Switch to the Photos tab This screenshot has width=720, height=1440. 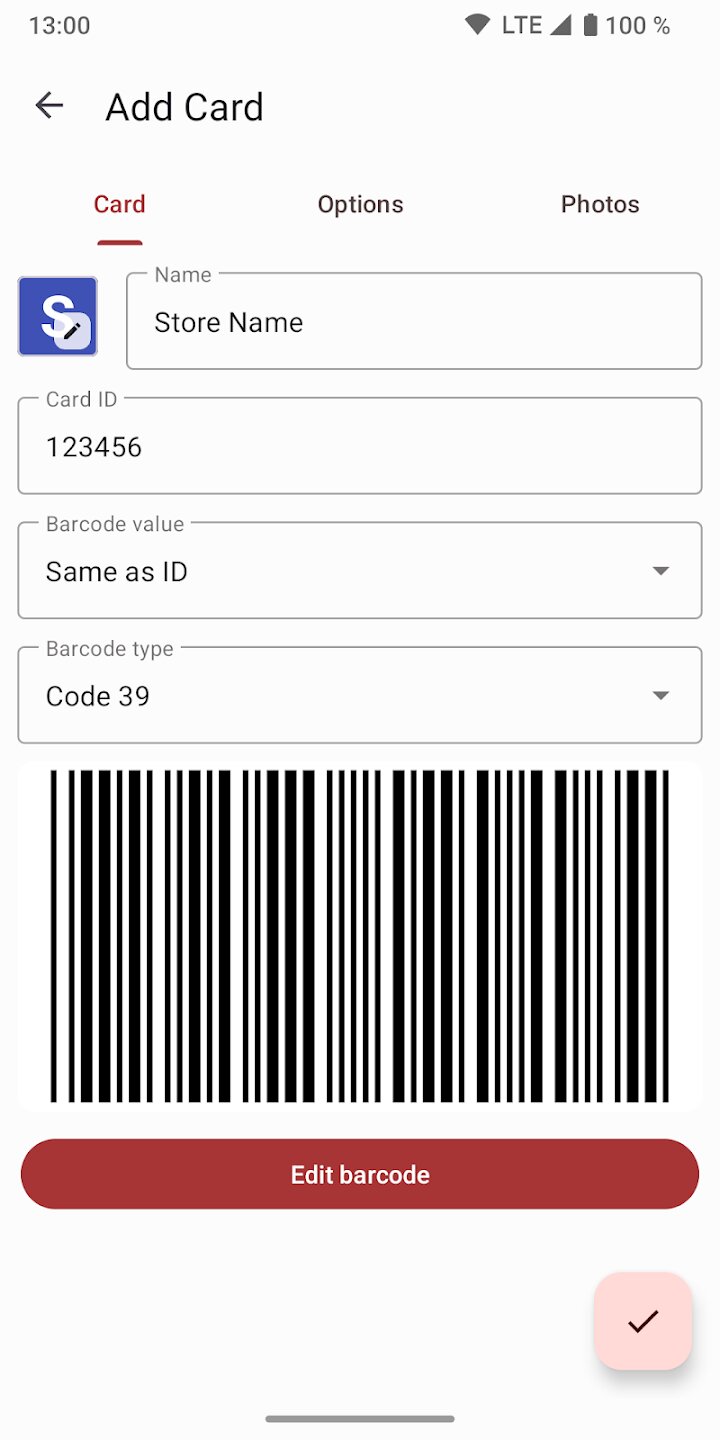(599, 204)
